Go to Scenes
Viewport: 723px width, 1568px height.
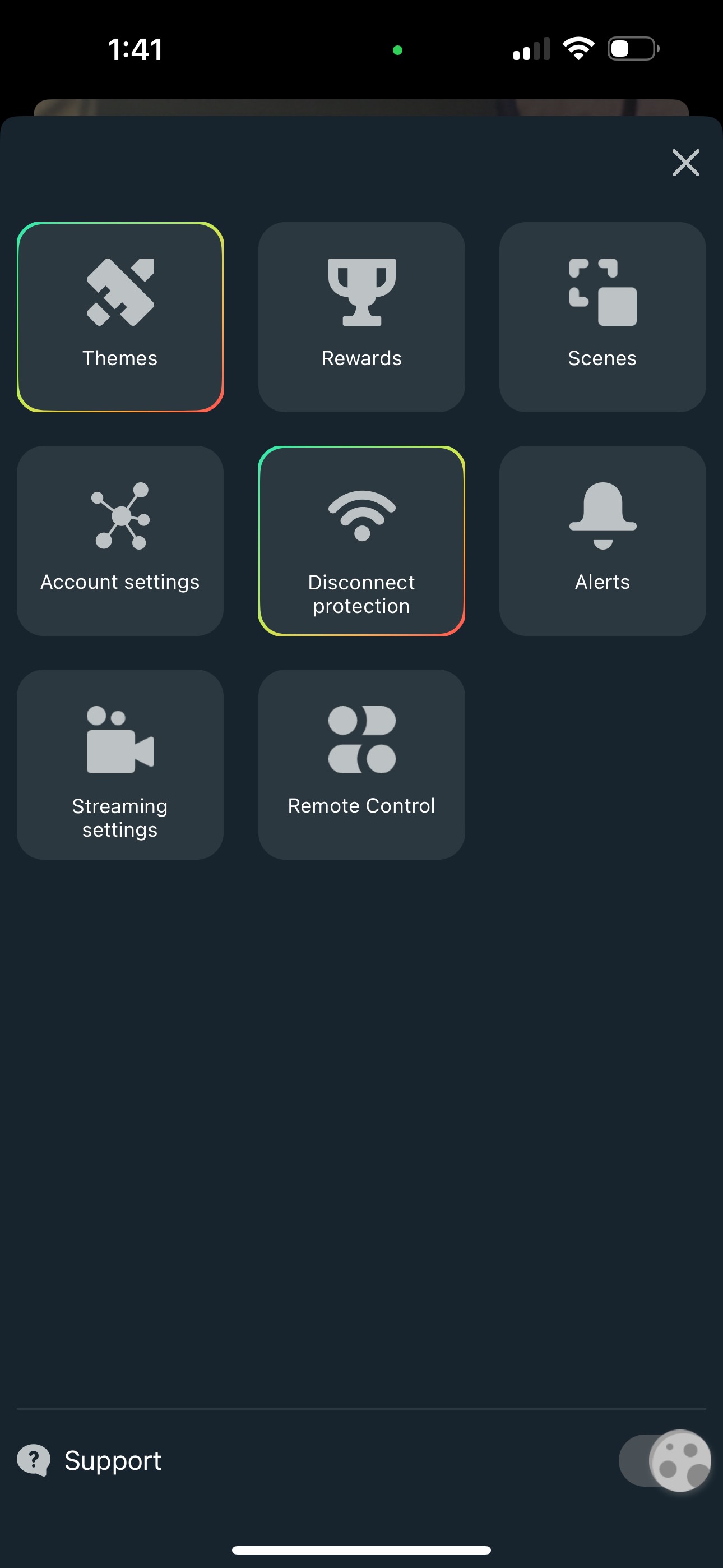602,316
